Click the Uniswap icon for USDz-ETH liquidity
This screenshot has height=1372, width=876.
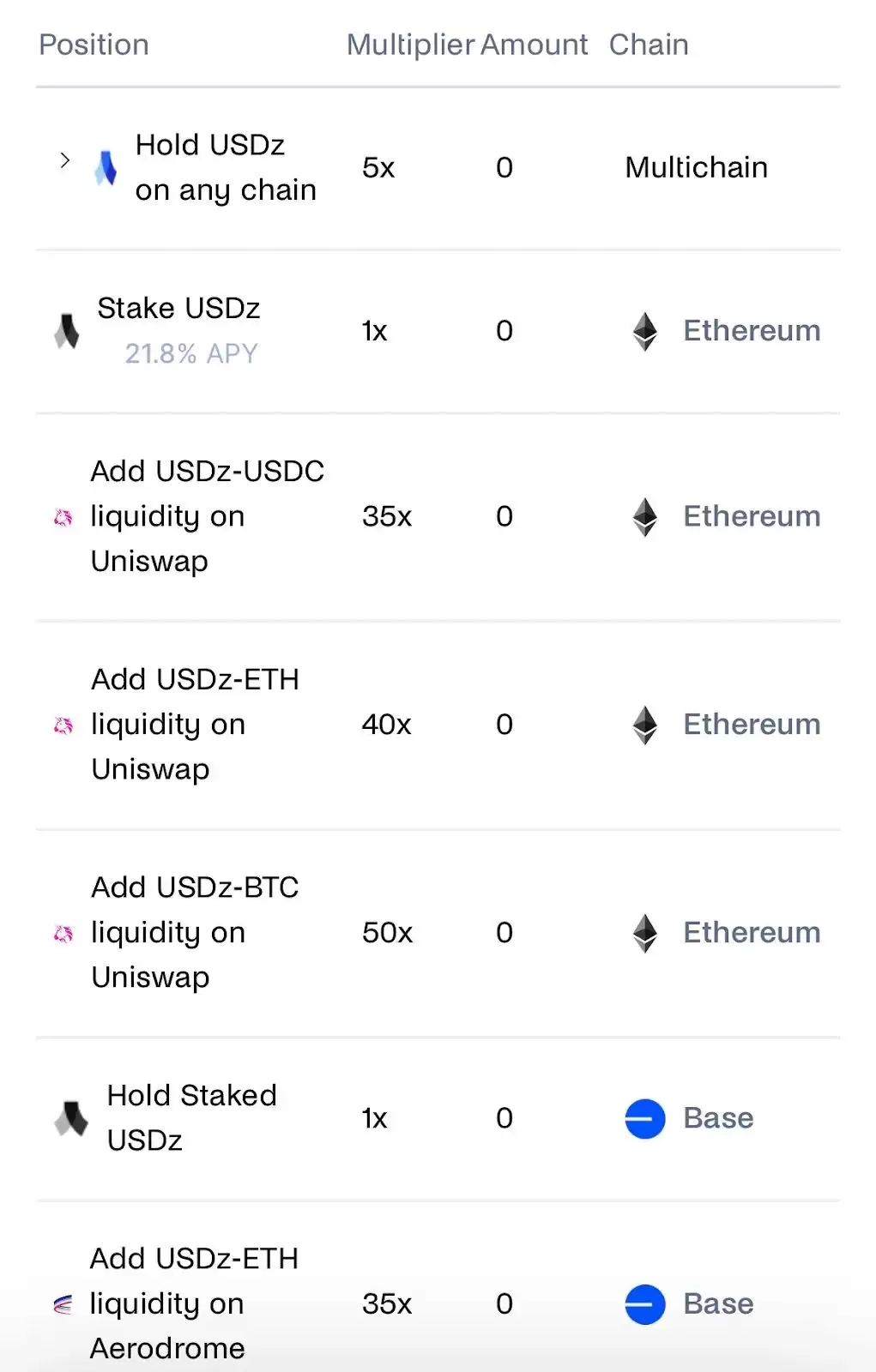61,725
